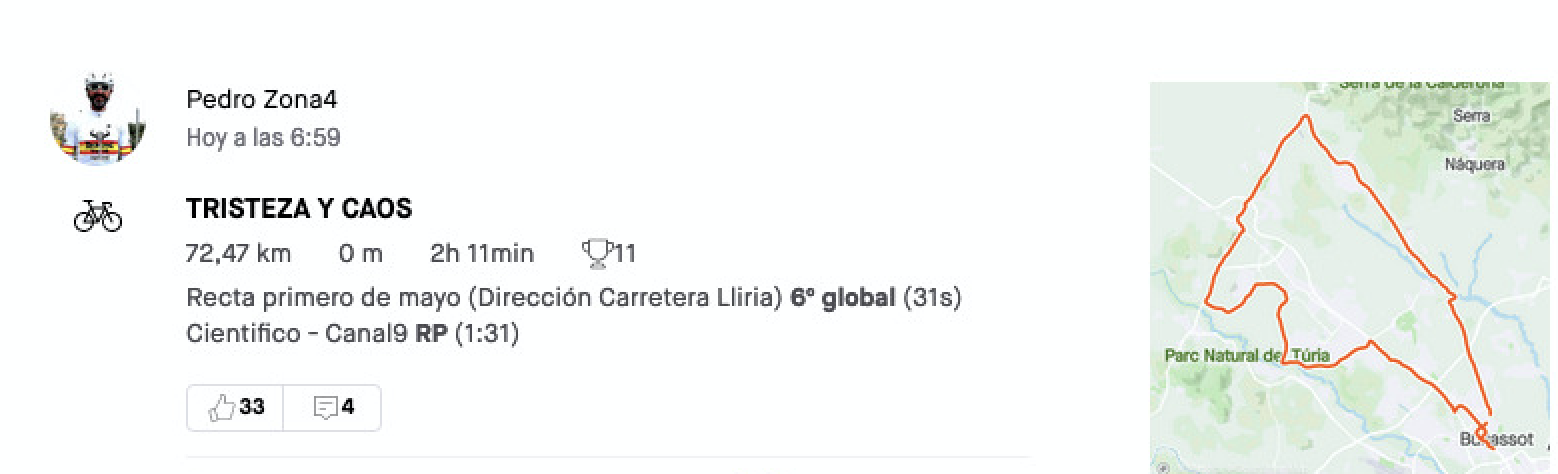Open the comments on this activity

pos(333,407)
